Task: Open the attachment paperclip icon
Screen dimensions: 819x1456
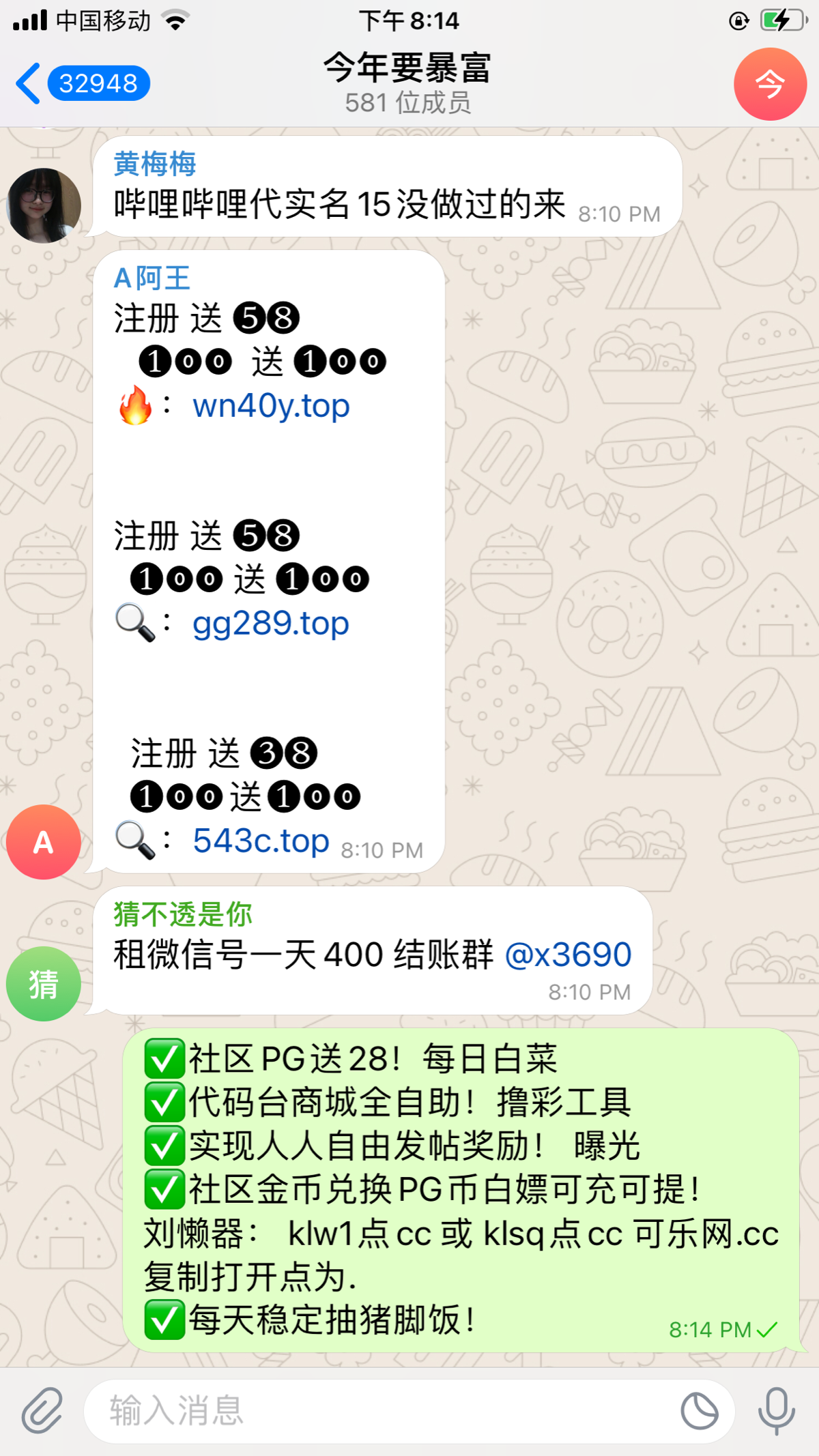Action: 42,1411
